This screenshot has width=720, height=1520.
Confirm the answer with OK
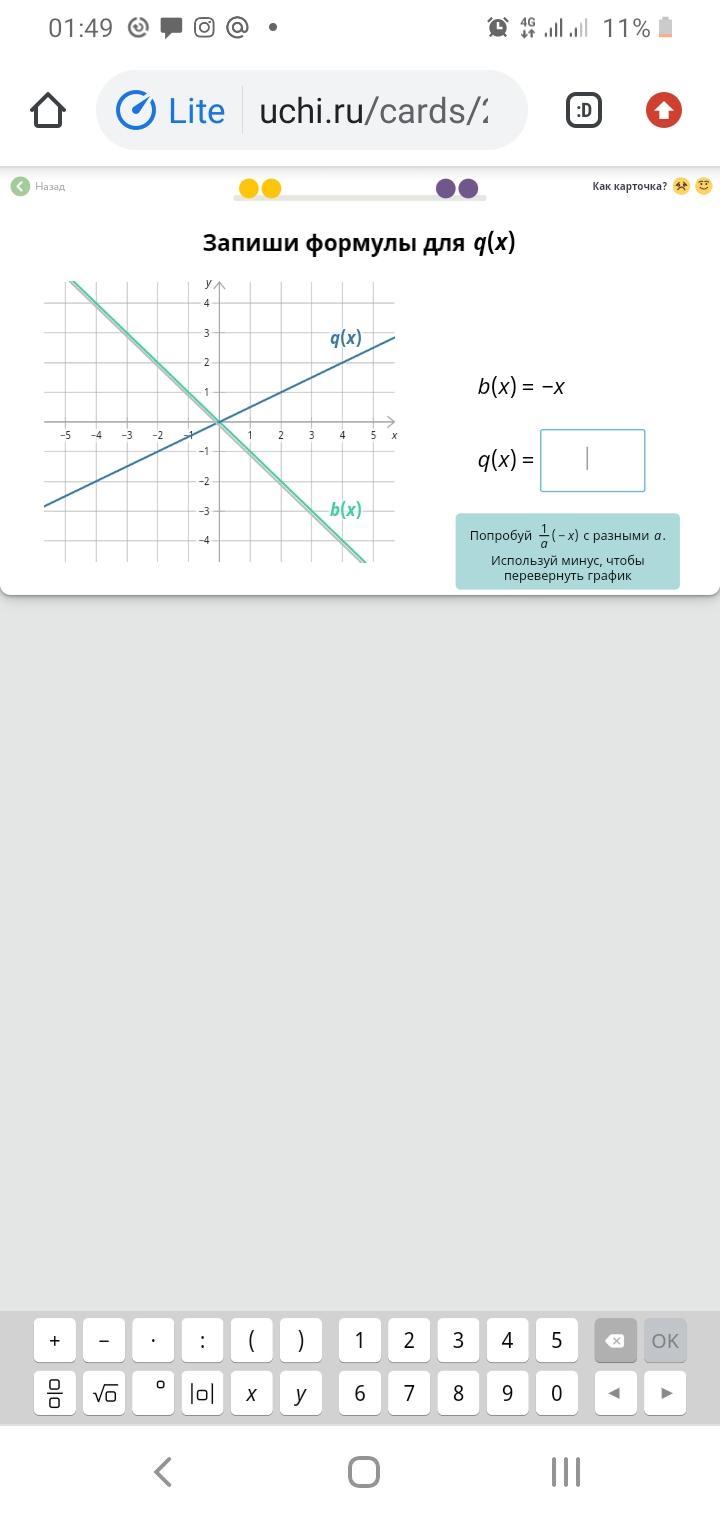[665, 1340]
